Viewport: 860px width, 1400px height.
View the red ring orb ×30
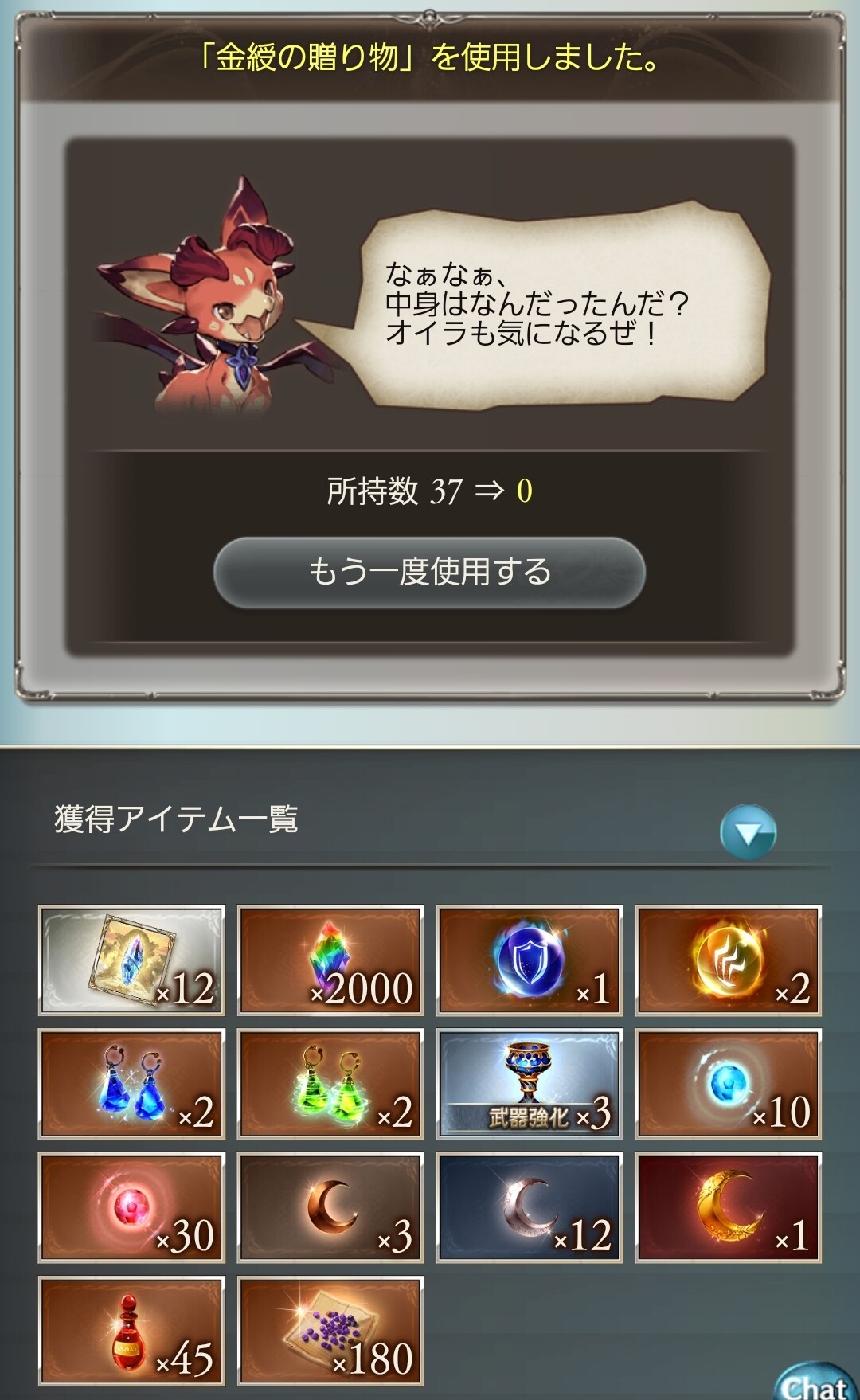click(x=131, y=1207)
